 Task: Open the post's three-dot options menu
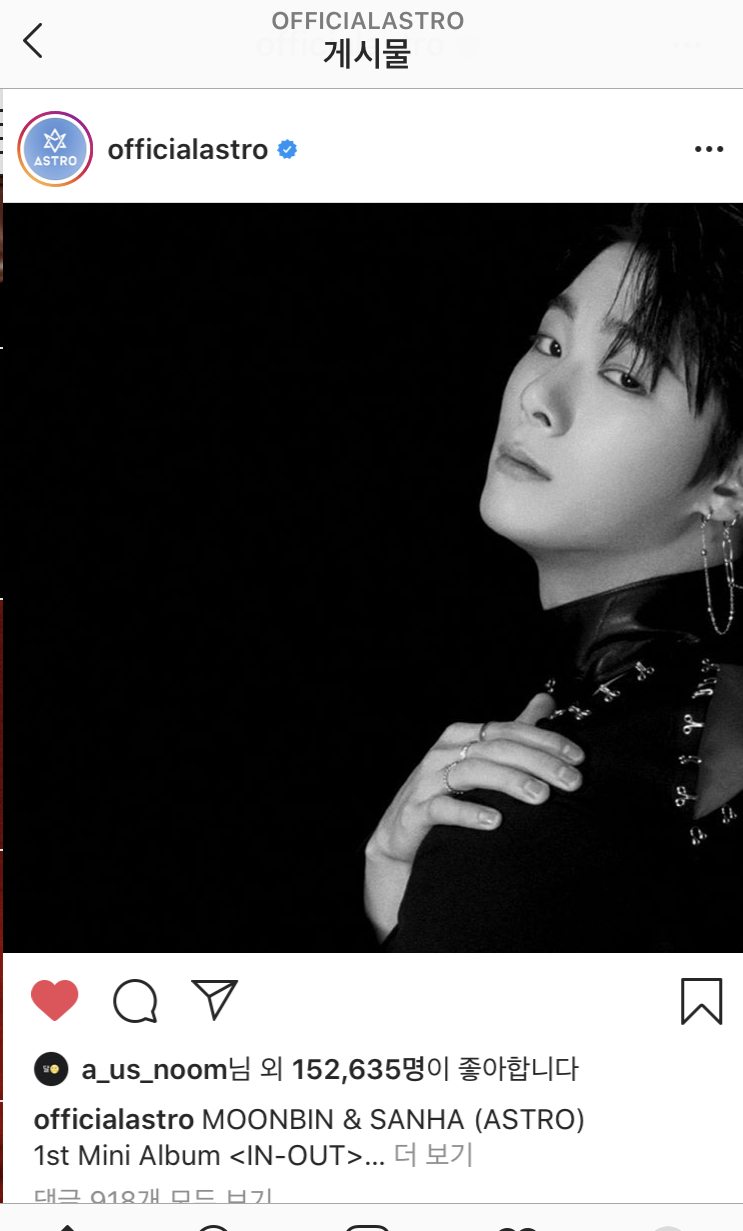tap(708, 150)
